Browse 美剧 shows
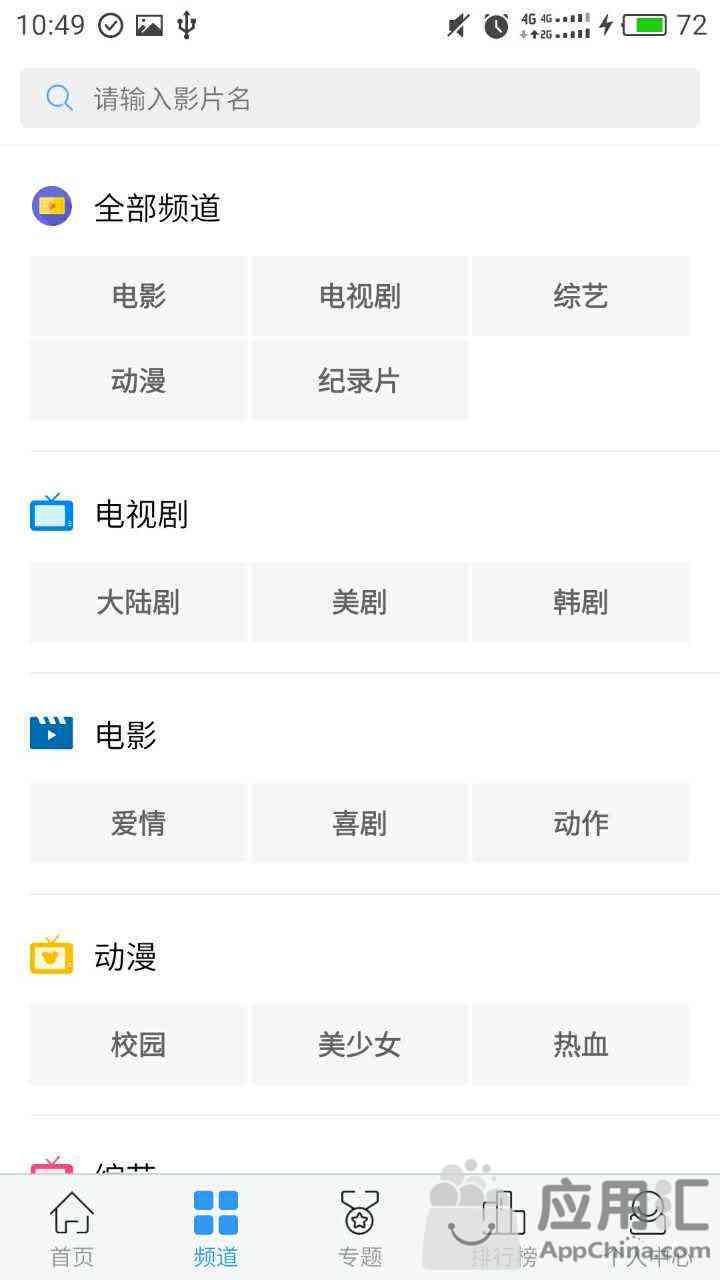Image resolution: width=720 pixels, height=1280 pixels. click(359, 602)
